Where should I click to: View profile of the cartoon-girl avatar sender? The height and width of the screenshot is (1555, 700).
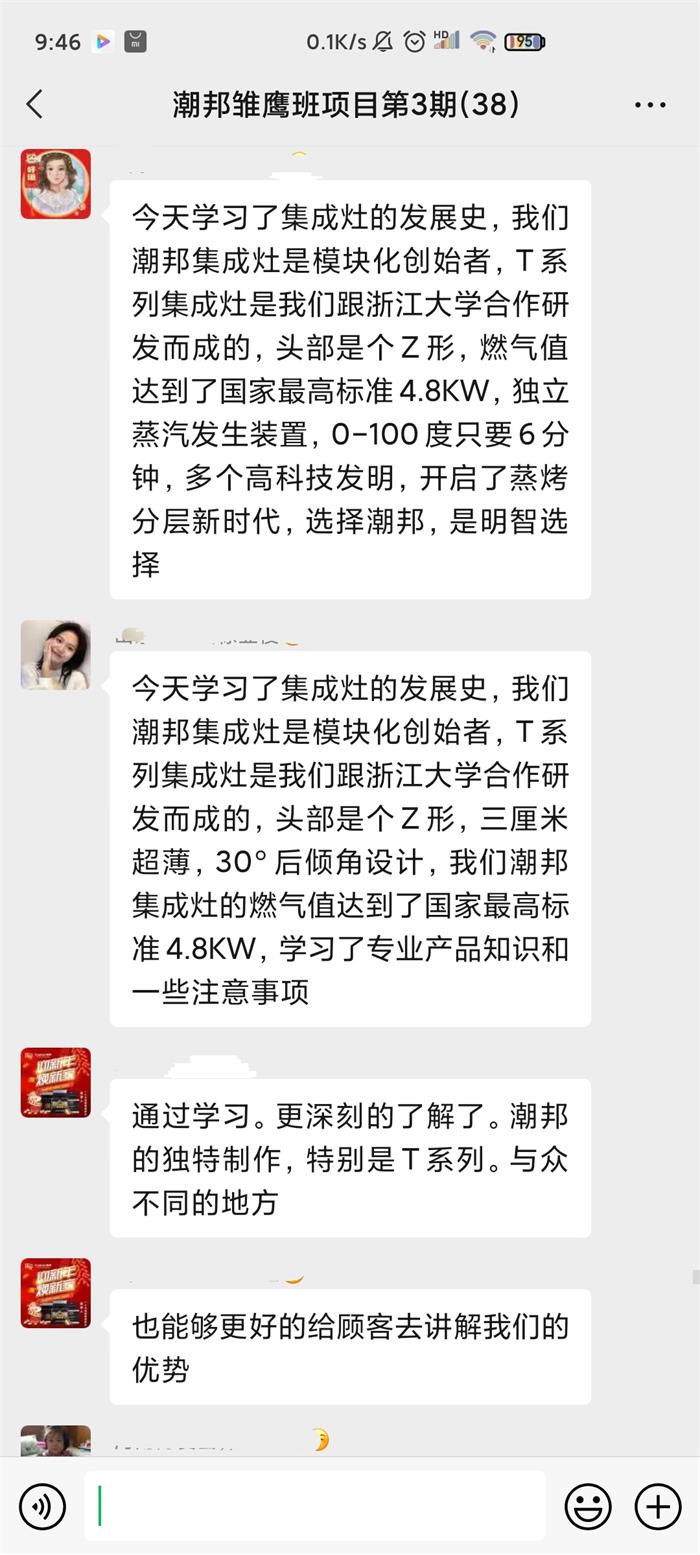click(x=56, y=184)
